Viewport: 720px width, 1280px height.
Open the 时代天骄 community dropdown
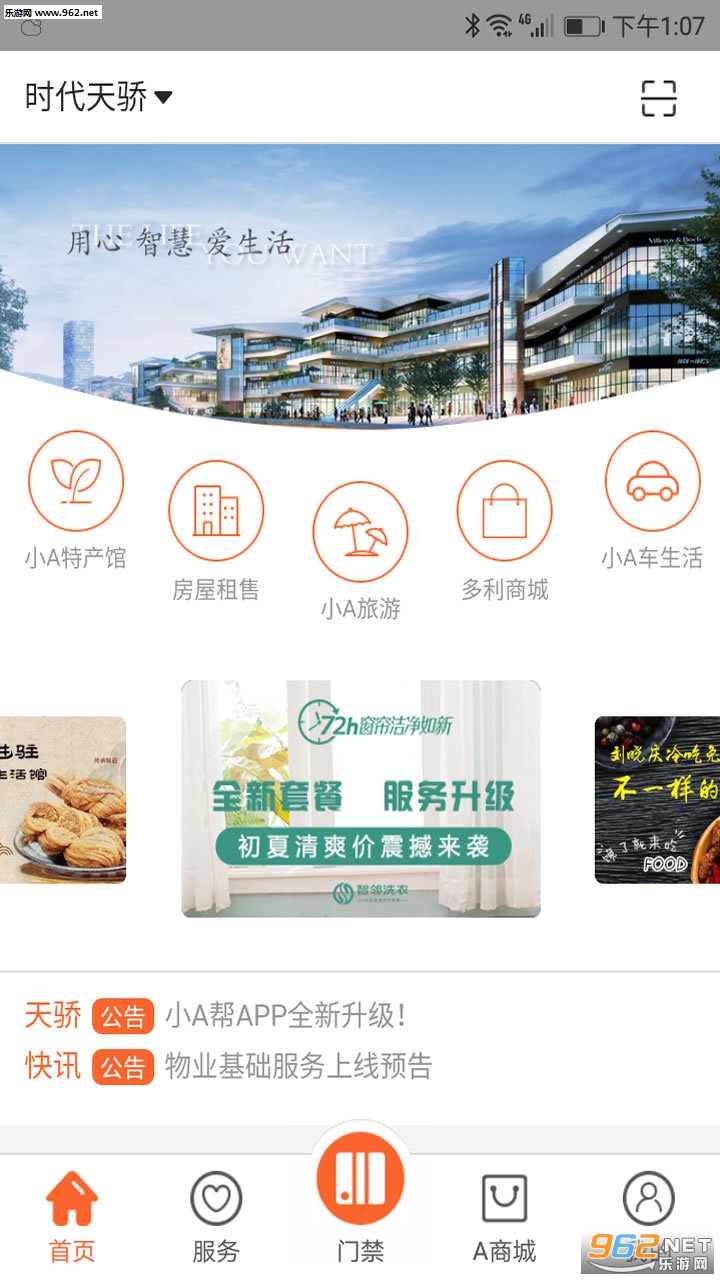[x=98, y=97]
